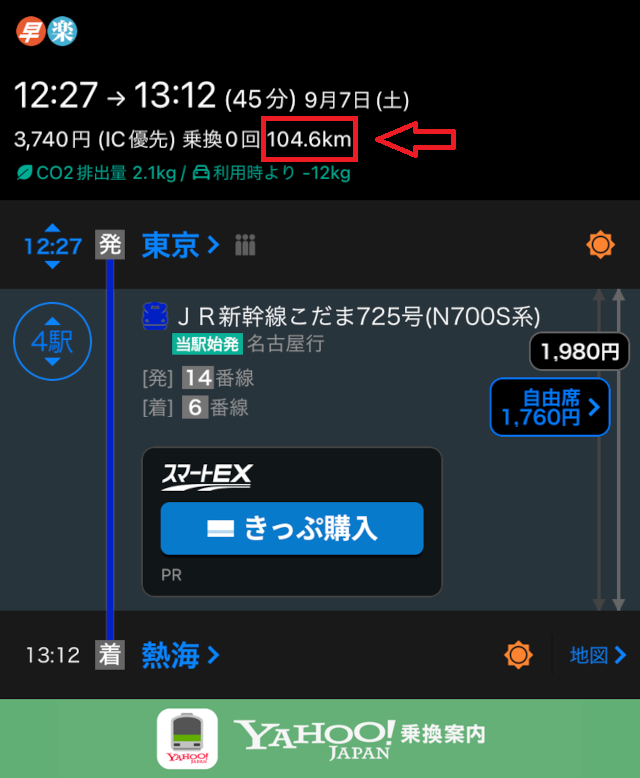View Tokyo station crowding icon
Image resolution: width=640 pixels, height=778 pixels.
coord(247,245)
